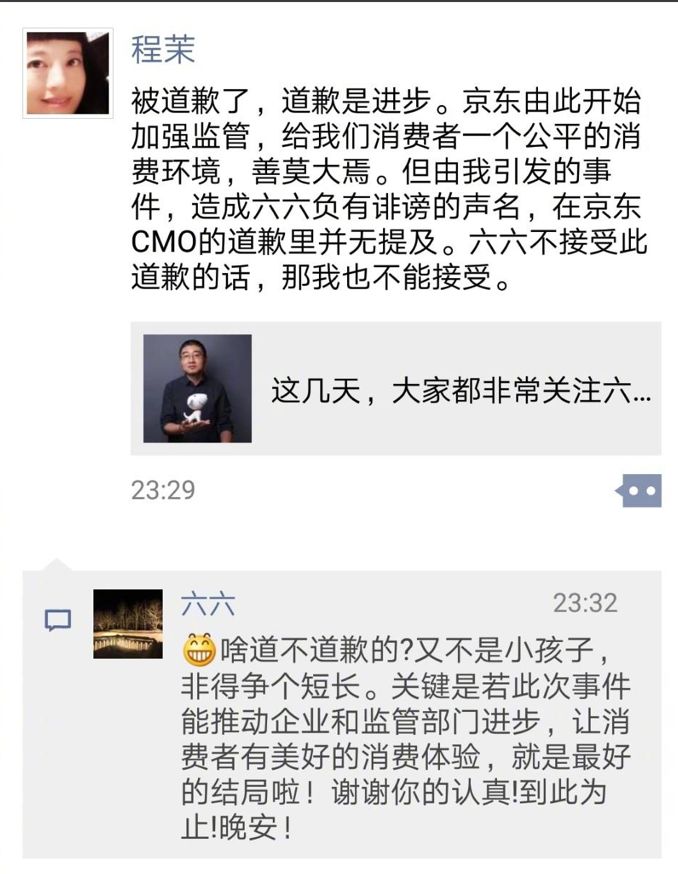Open 程茉's profile avatar
678x874 pixels.
(x=66, y=73)
